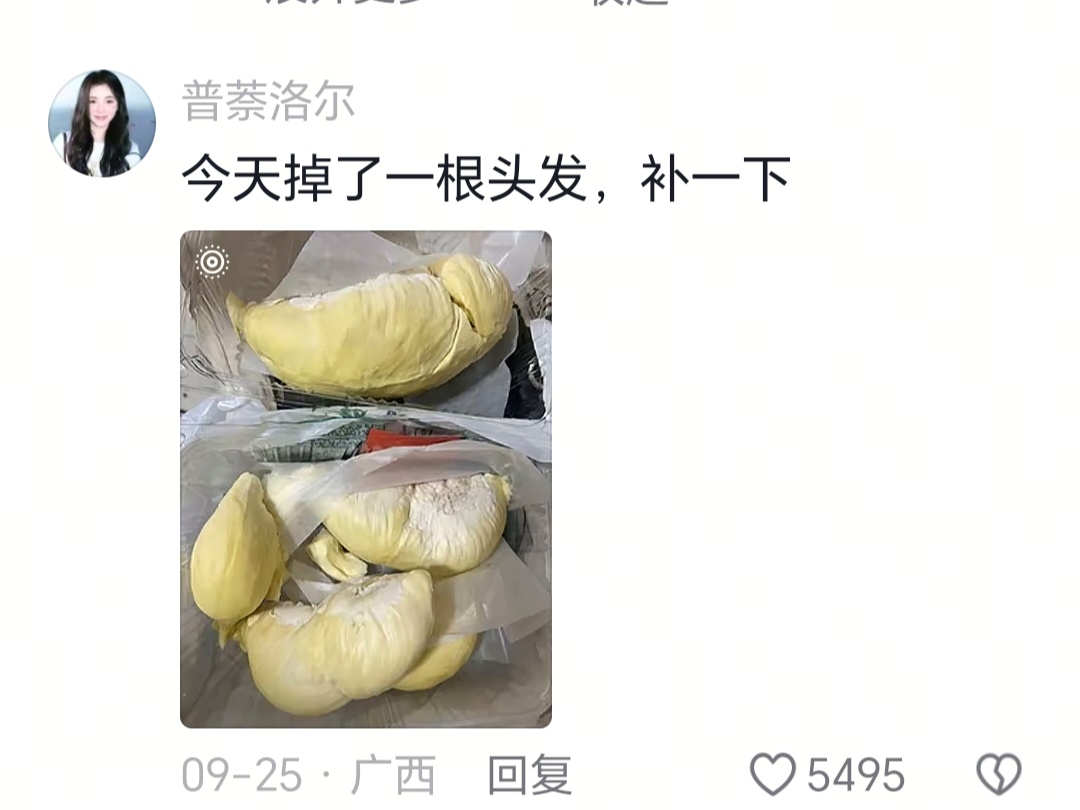The width and height of the screenshot is (1080, 810).
Task: Open 普萘洛尔's profile avatar
Action: tap(102, 123)
